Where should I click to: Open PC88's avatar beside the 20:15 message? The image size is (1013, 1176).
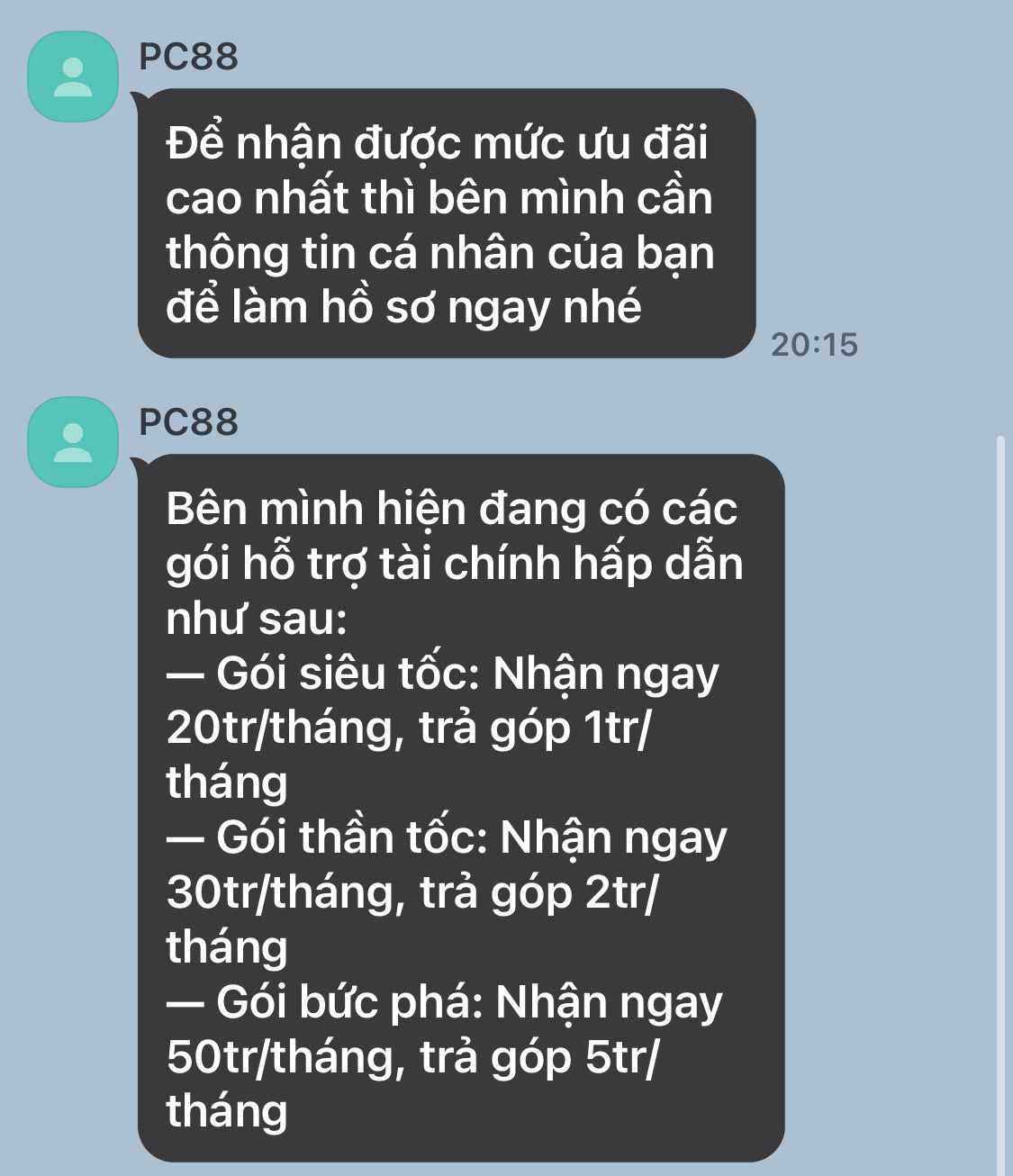[73, 77]
